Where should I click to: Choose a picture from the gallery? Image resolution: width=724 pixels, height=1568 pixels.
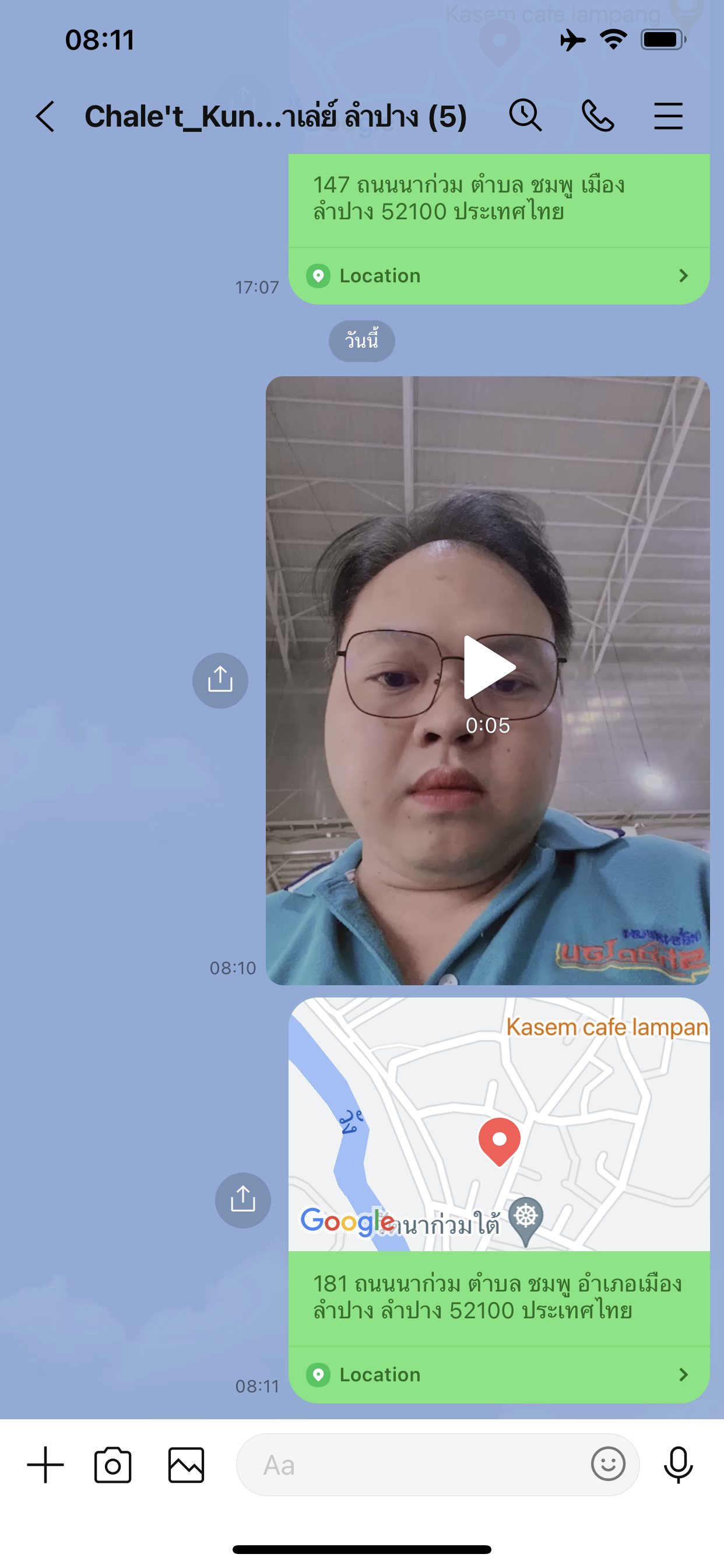tap(186, 1465)
